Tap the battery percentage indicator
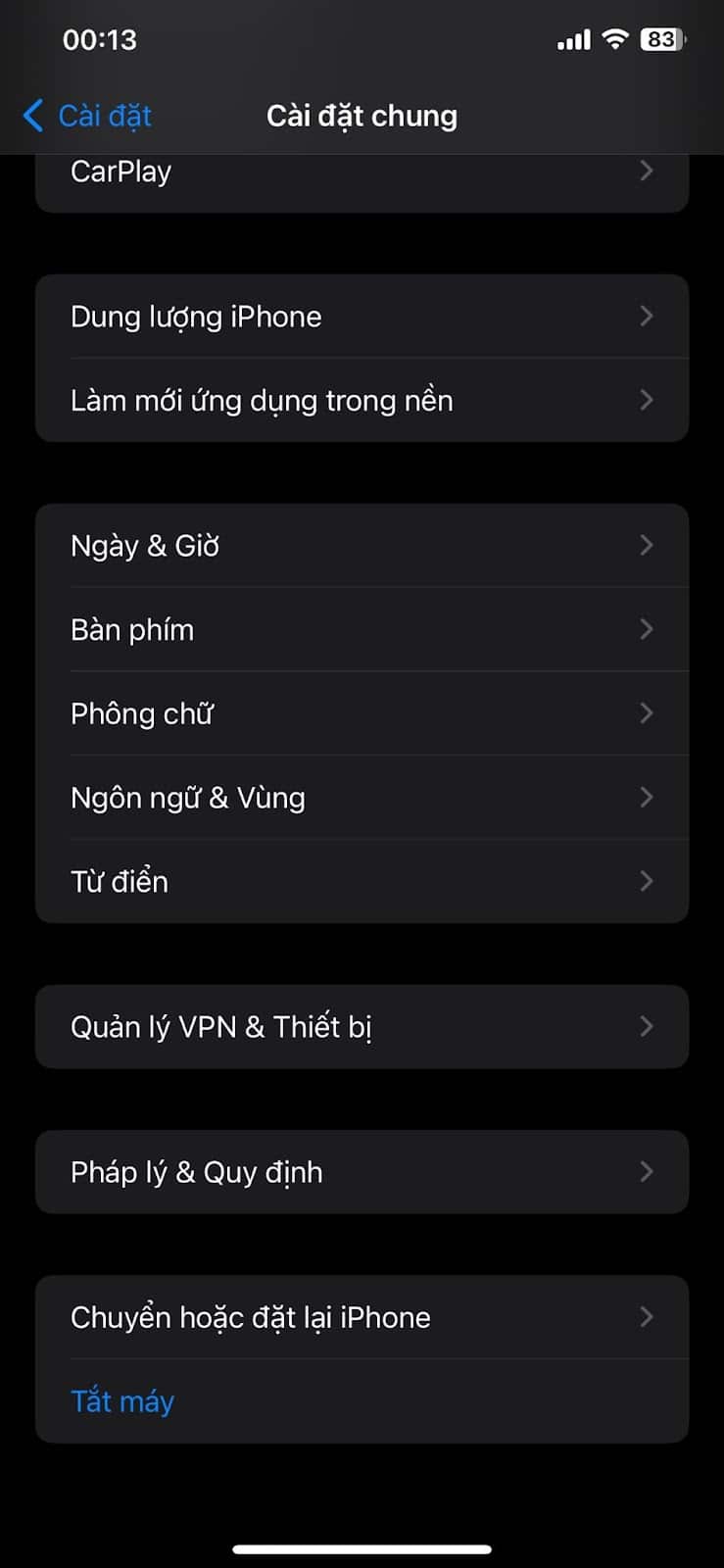724x1568 pixels. click(661, 38)
